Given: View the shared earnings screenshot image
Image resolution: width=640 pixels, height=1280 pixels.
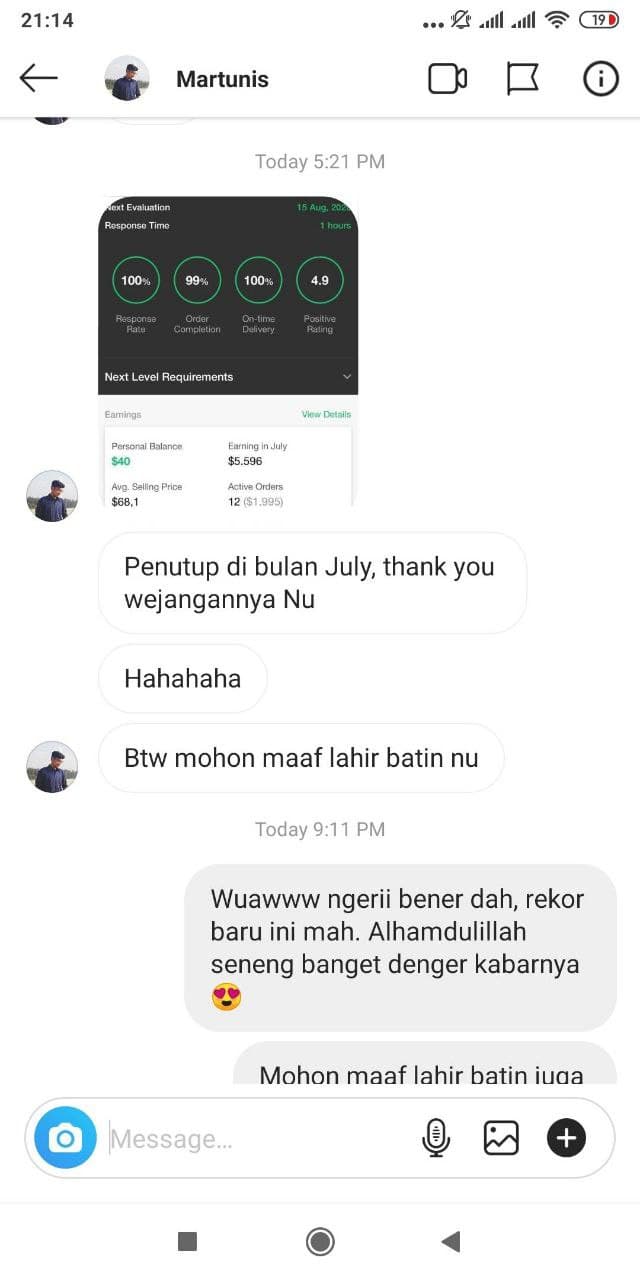Looking at the screenshot, I should (x=228, y=350).
